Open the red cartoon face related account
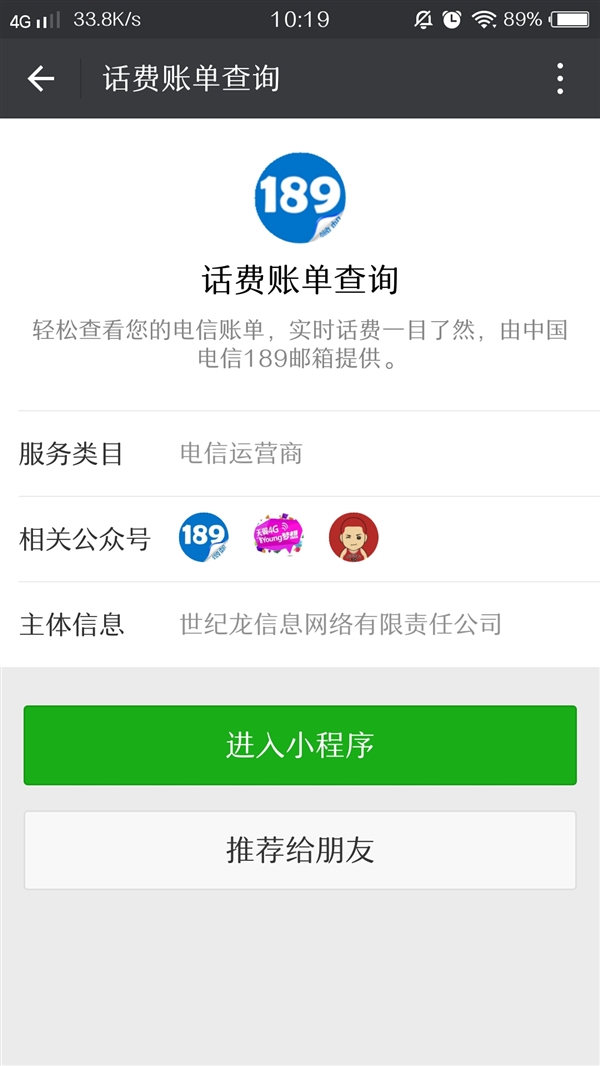The height and width of the screenshot is (1066, 600). (354, 538)
